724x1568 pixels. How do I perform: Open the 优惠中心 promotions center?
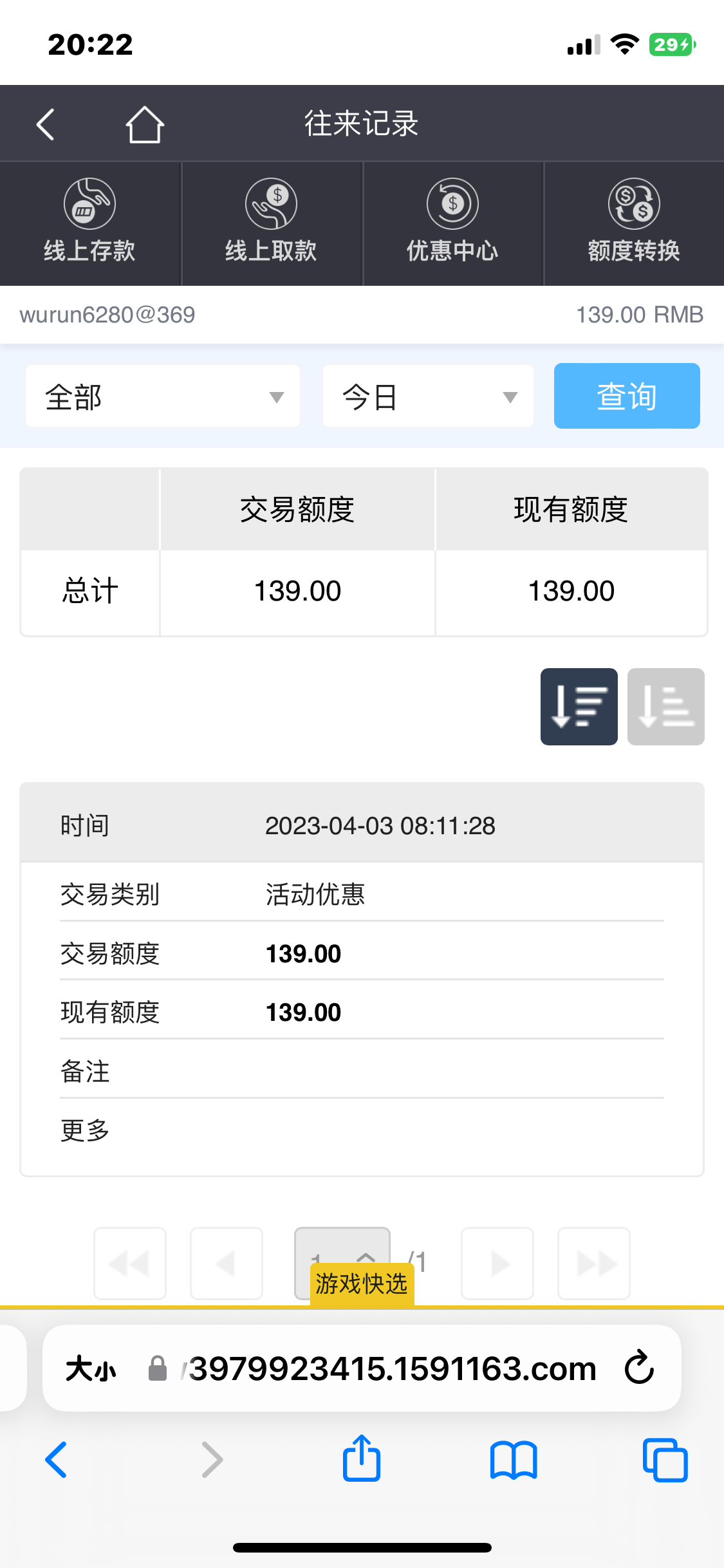[x=452, y=222]
